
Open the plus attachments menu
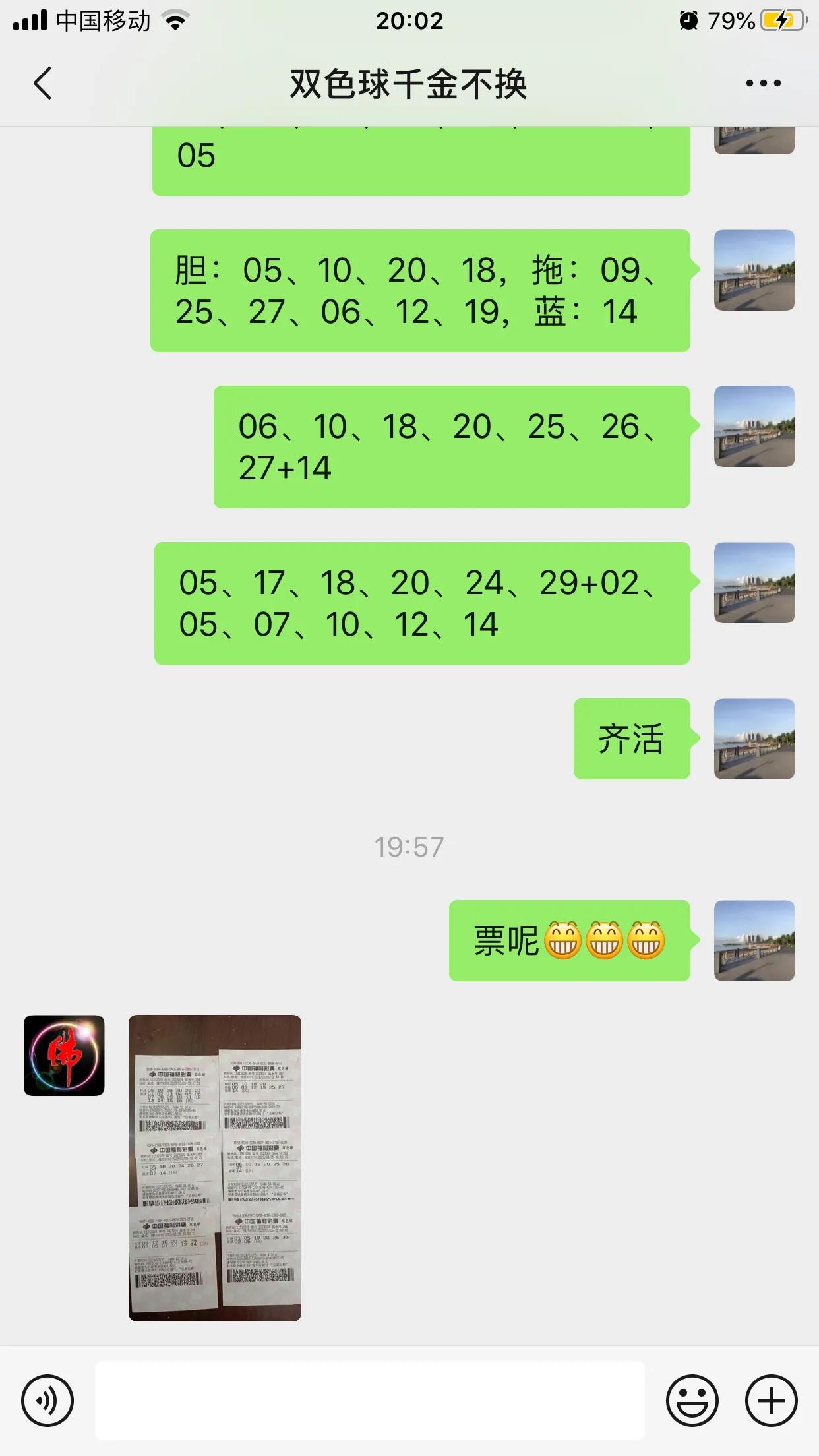771,1401
